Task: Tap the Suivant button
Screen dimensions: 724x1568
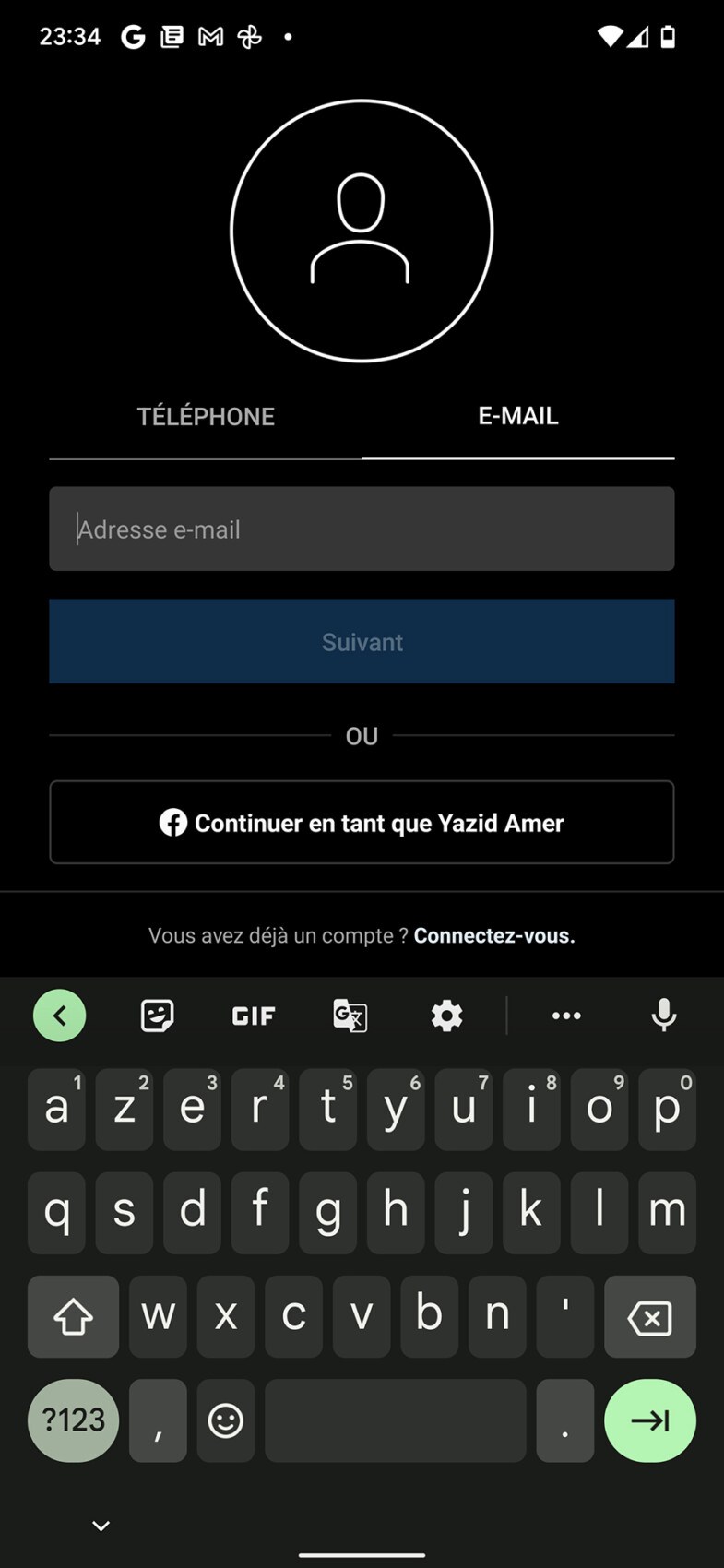Action: coord(362,642)
